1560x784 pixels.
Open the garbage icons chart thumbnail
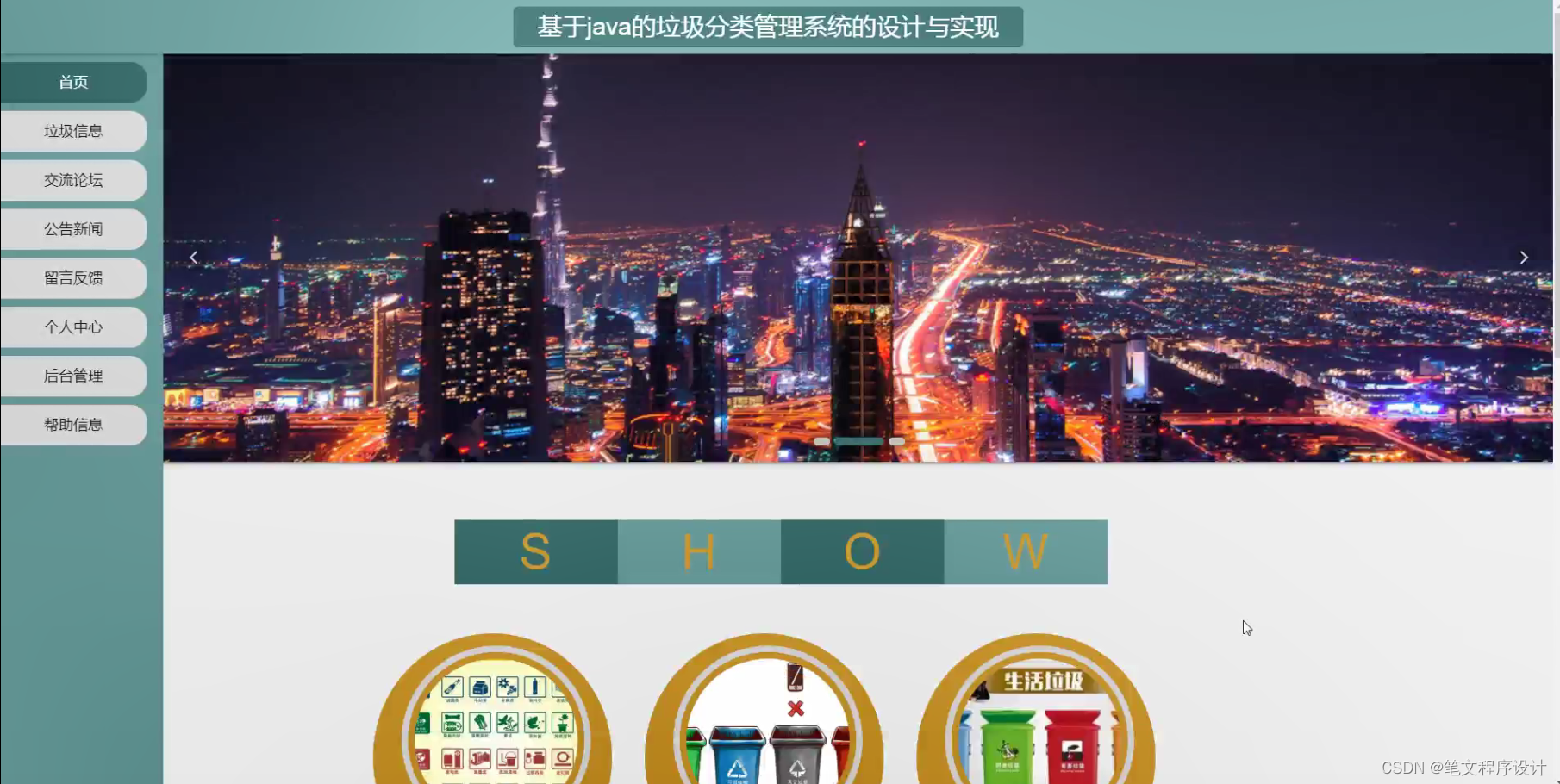(x=493, y=724)
